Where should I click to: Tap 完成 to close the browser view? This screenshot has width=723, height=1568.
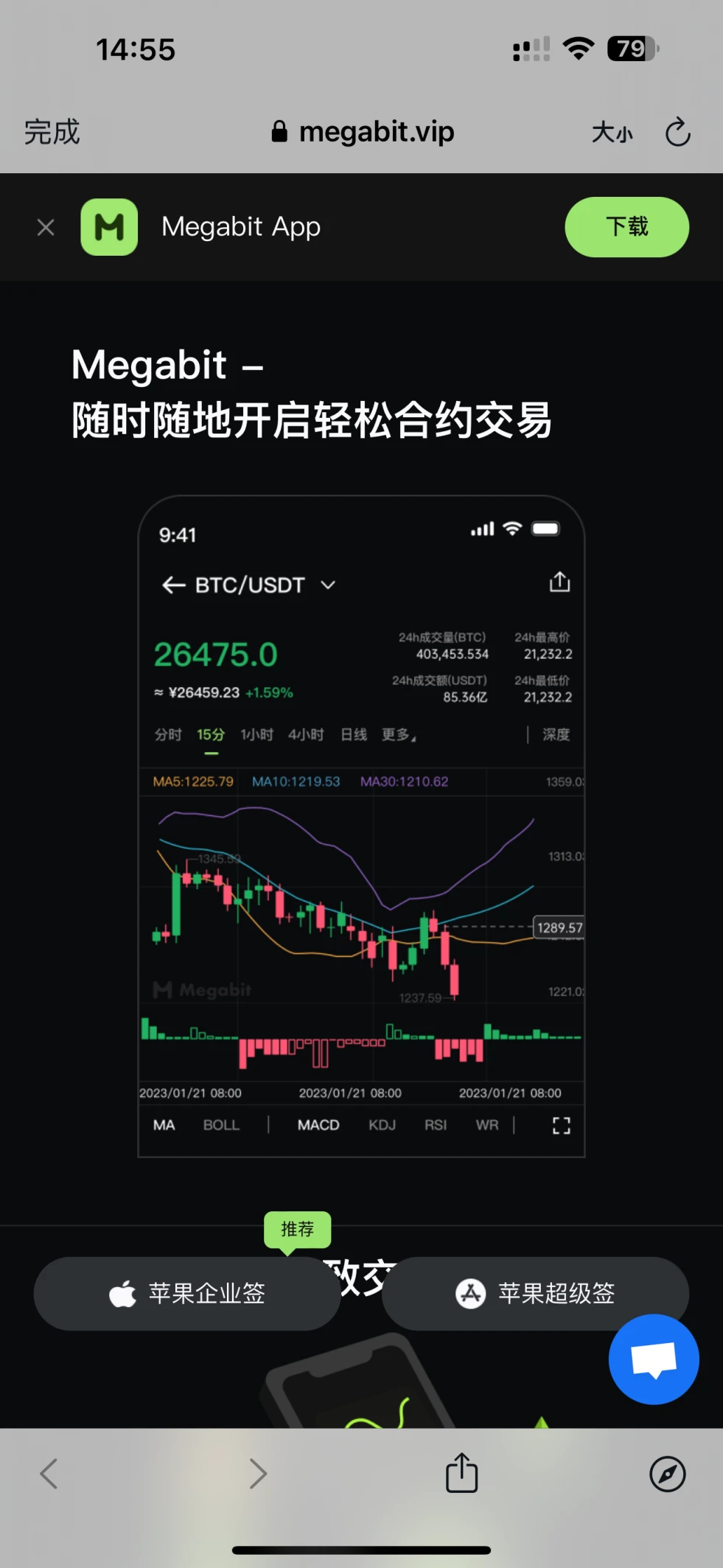[x=52, y=133]
